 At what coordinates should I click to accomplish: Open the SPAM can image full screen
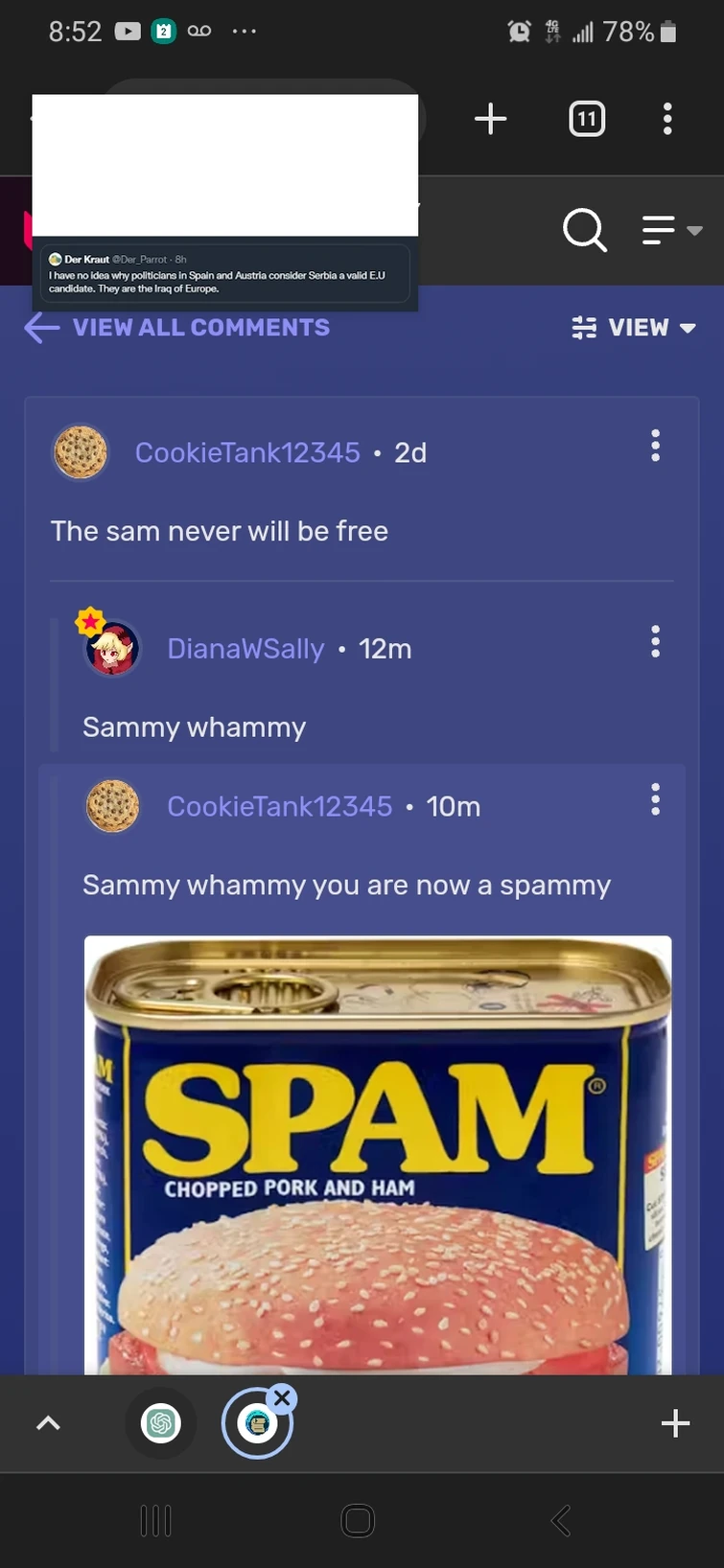click(377, 1150)
